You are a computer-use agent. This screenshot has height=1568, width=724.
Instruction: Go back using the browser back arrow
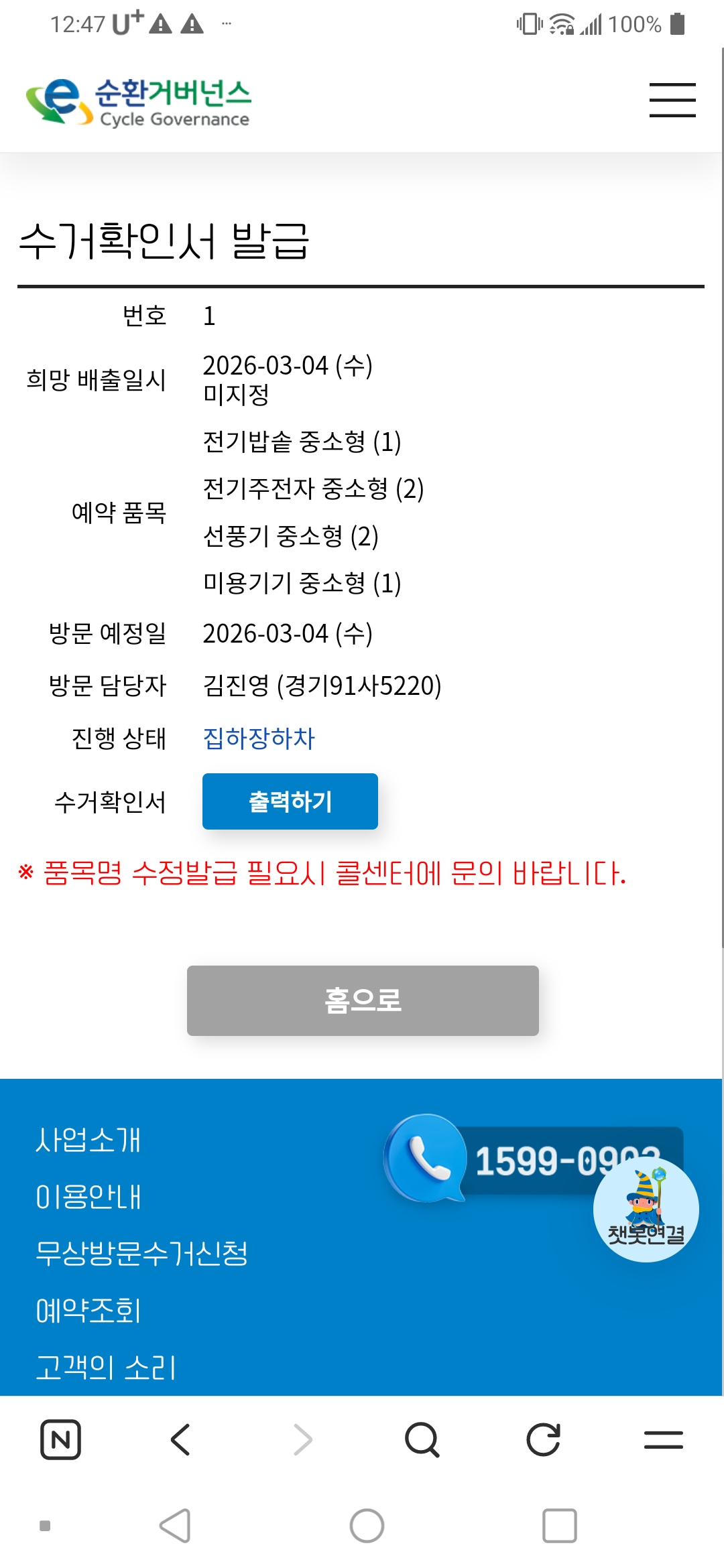click(181, 1439)
